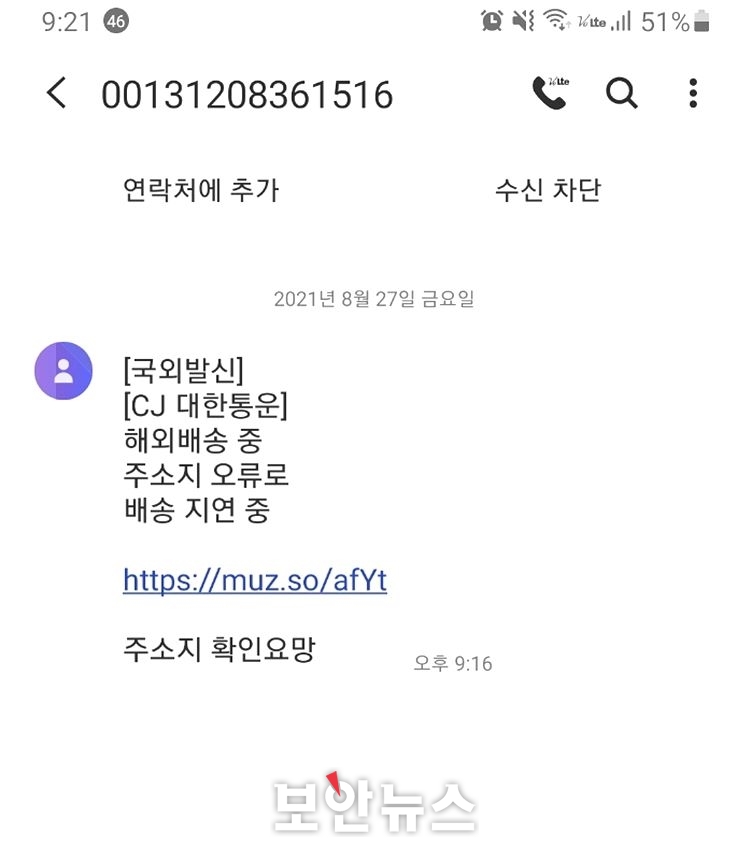Search within this conversation
This screenshot has height=847, width=750.
tap(621, 93)
